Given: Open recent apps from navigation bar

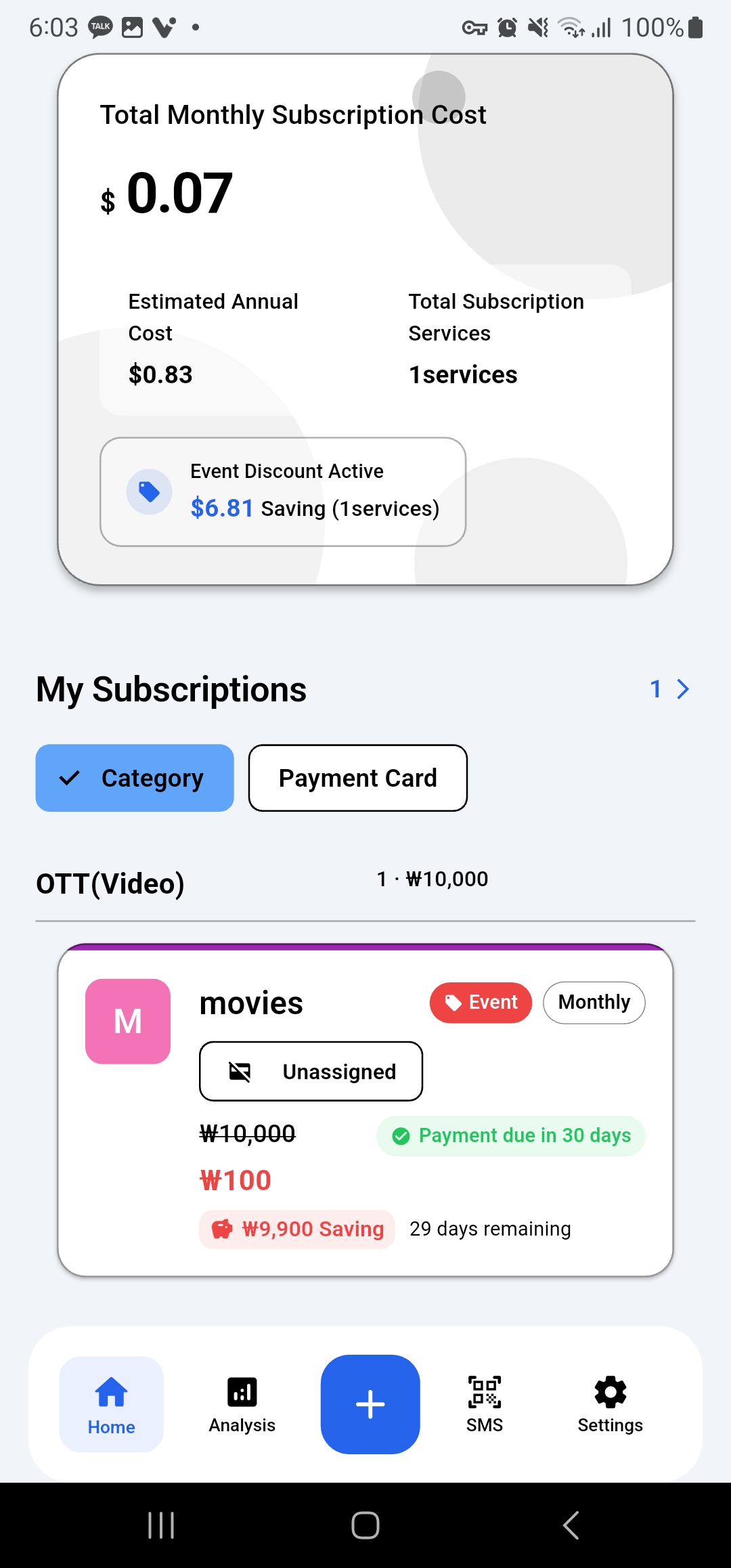Looking at the screenshot, I should [x=161, y=1525].
